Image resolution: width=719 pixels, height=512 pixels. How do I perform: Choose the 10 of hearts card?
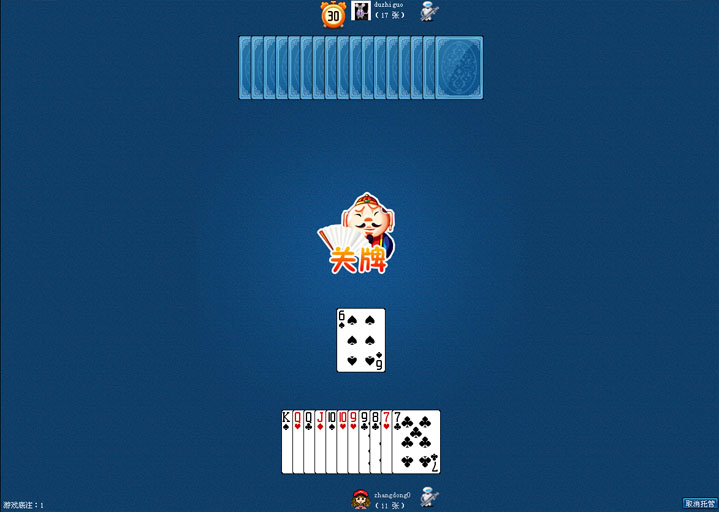(x=343, y=440)
